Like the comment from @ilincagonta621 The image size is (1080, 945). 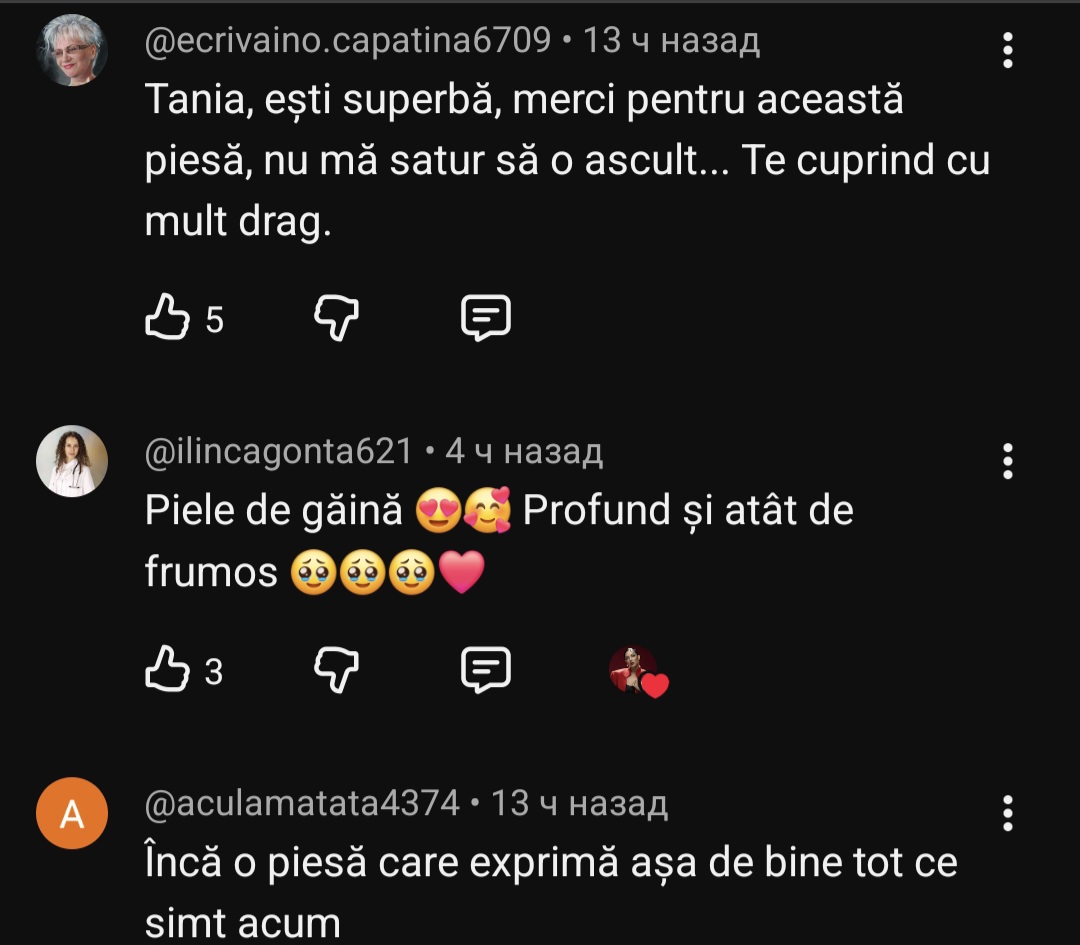(167, 671)
